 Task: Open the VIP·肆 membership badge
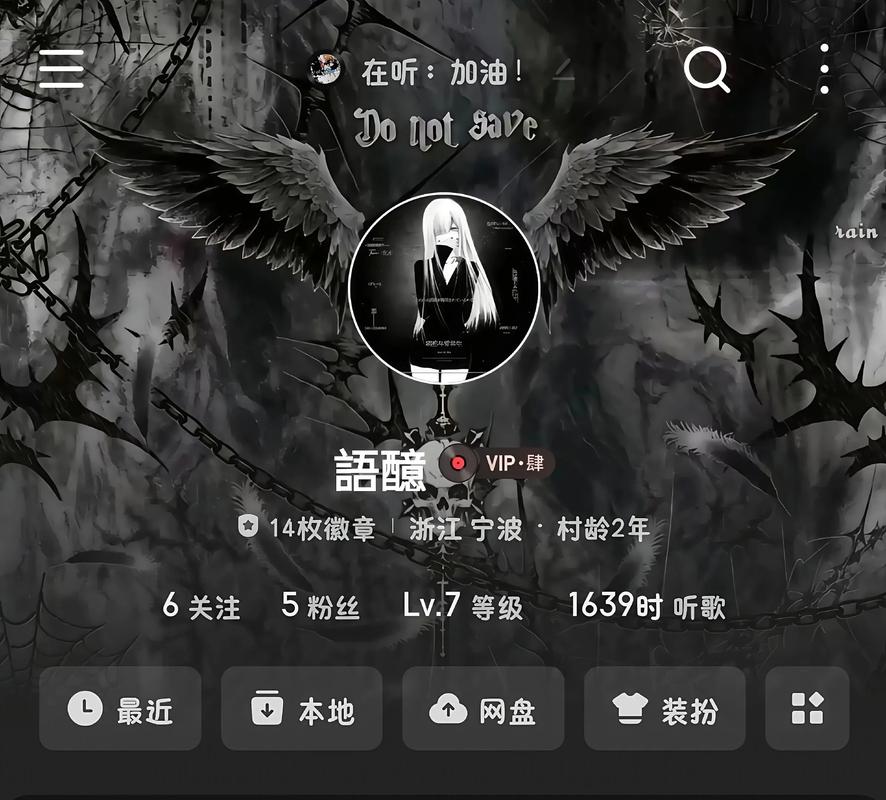click(500, 463)
